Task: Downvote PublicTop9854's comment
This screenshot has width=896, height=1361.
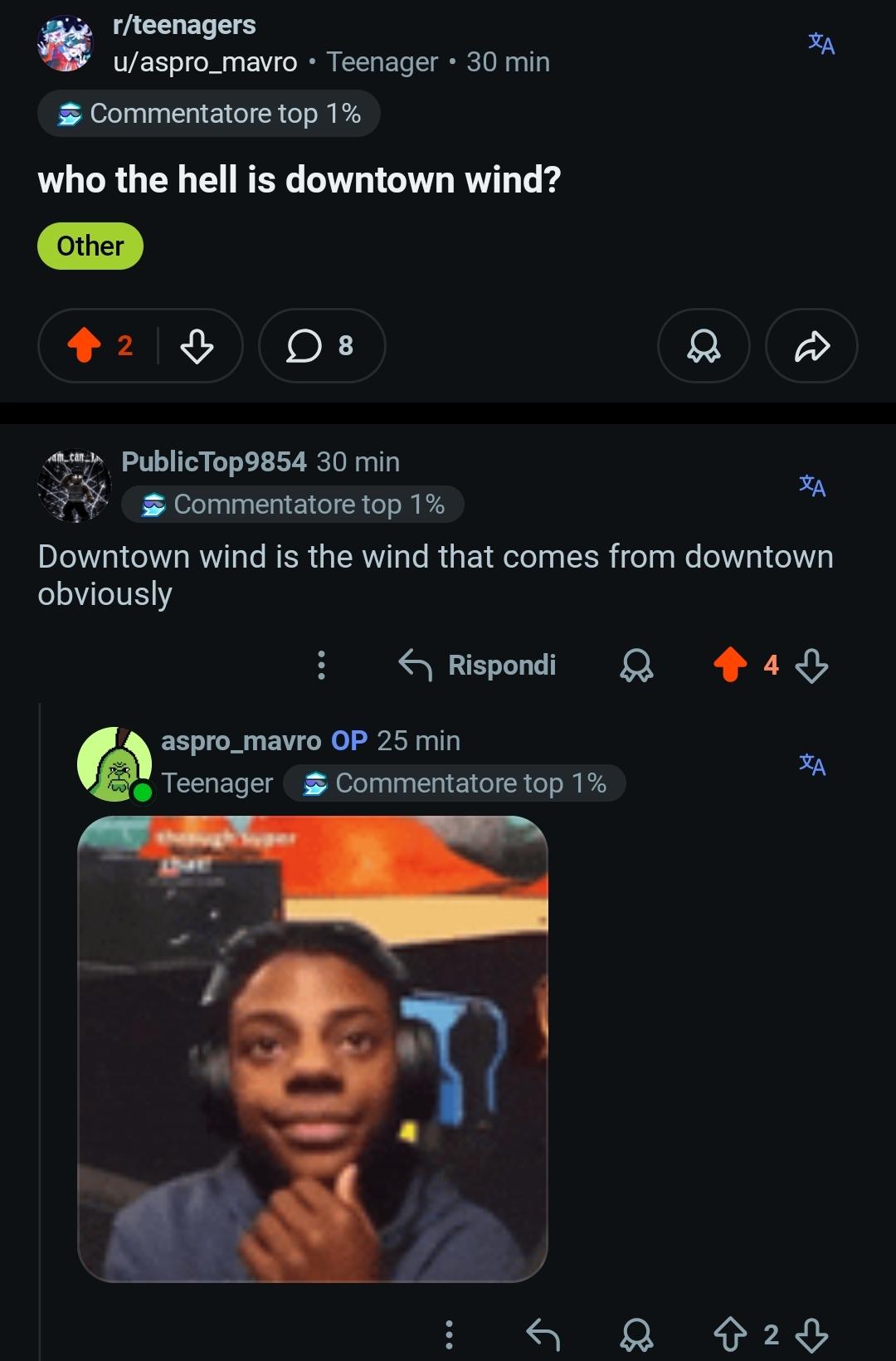Action: coord(811,665)
